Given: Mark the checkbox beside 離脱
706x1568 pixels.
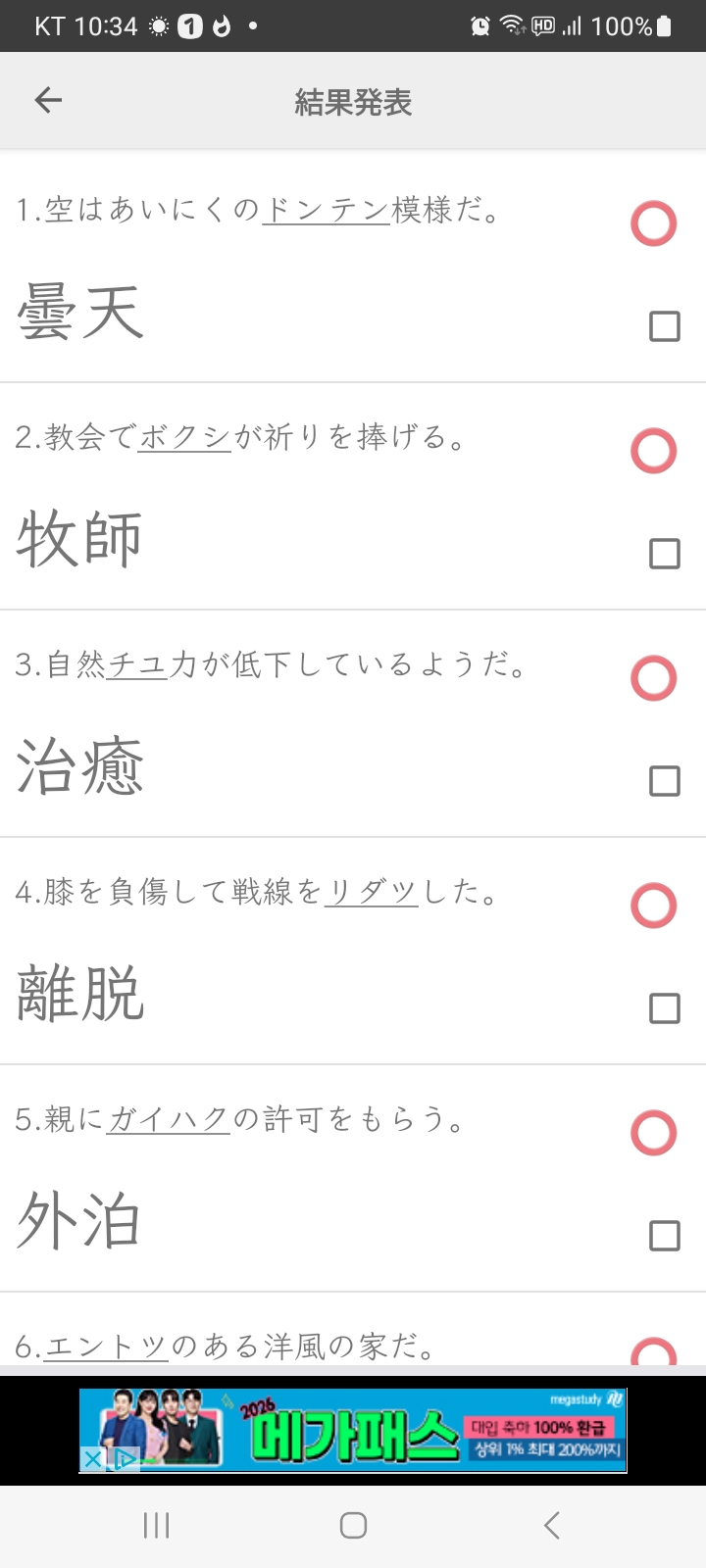Looking at the screenshot, I should coord(665,1008).
